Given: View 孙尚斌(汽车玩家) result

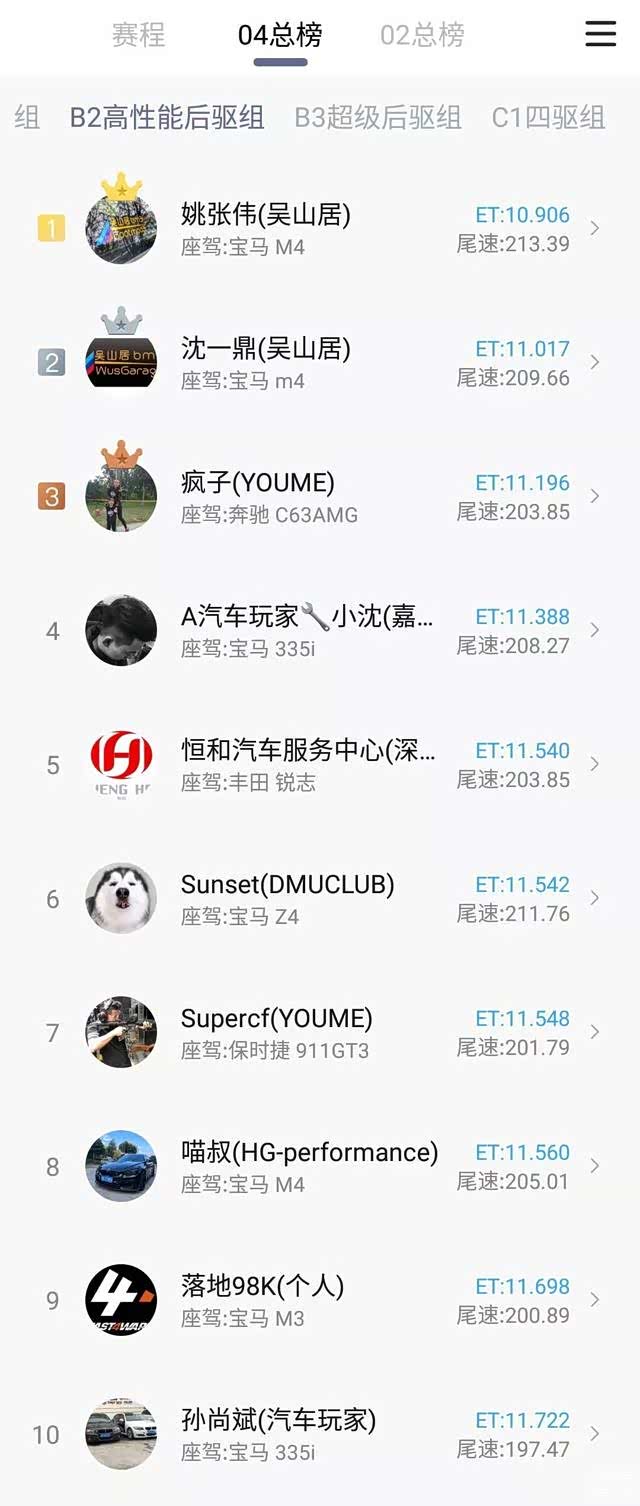Looking at the screenshot, I should 320,1435.
